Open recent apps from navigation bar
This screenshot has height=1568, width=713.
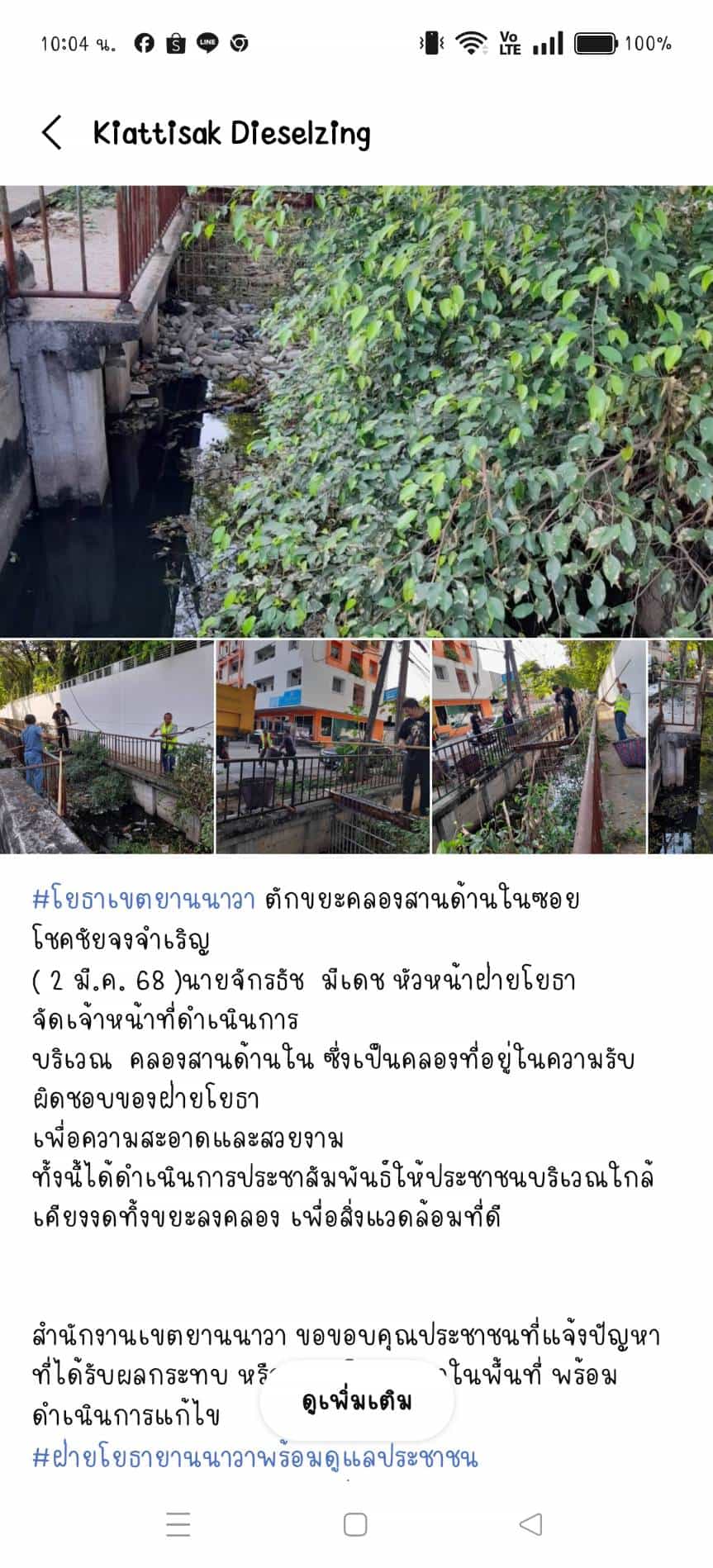(178, 1524)
